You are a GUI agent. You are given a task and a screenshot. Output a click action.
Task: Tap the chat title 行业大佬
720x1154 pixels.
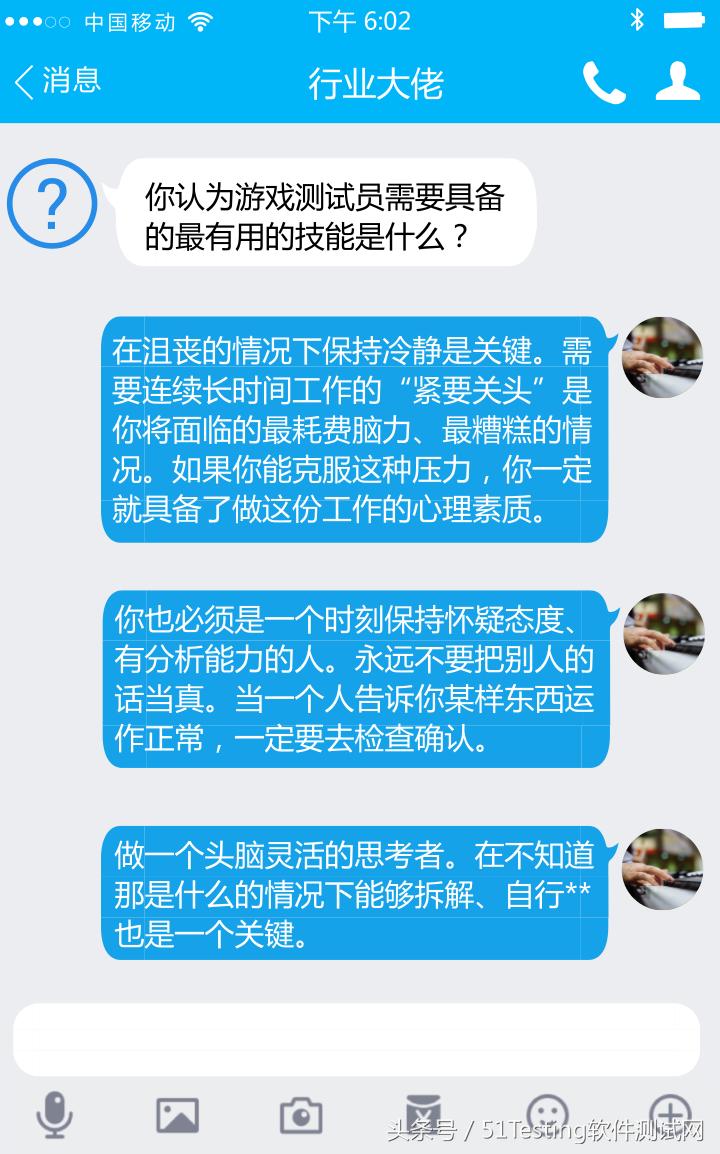pyautogui.click(x=374, y=86)
